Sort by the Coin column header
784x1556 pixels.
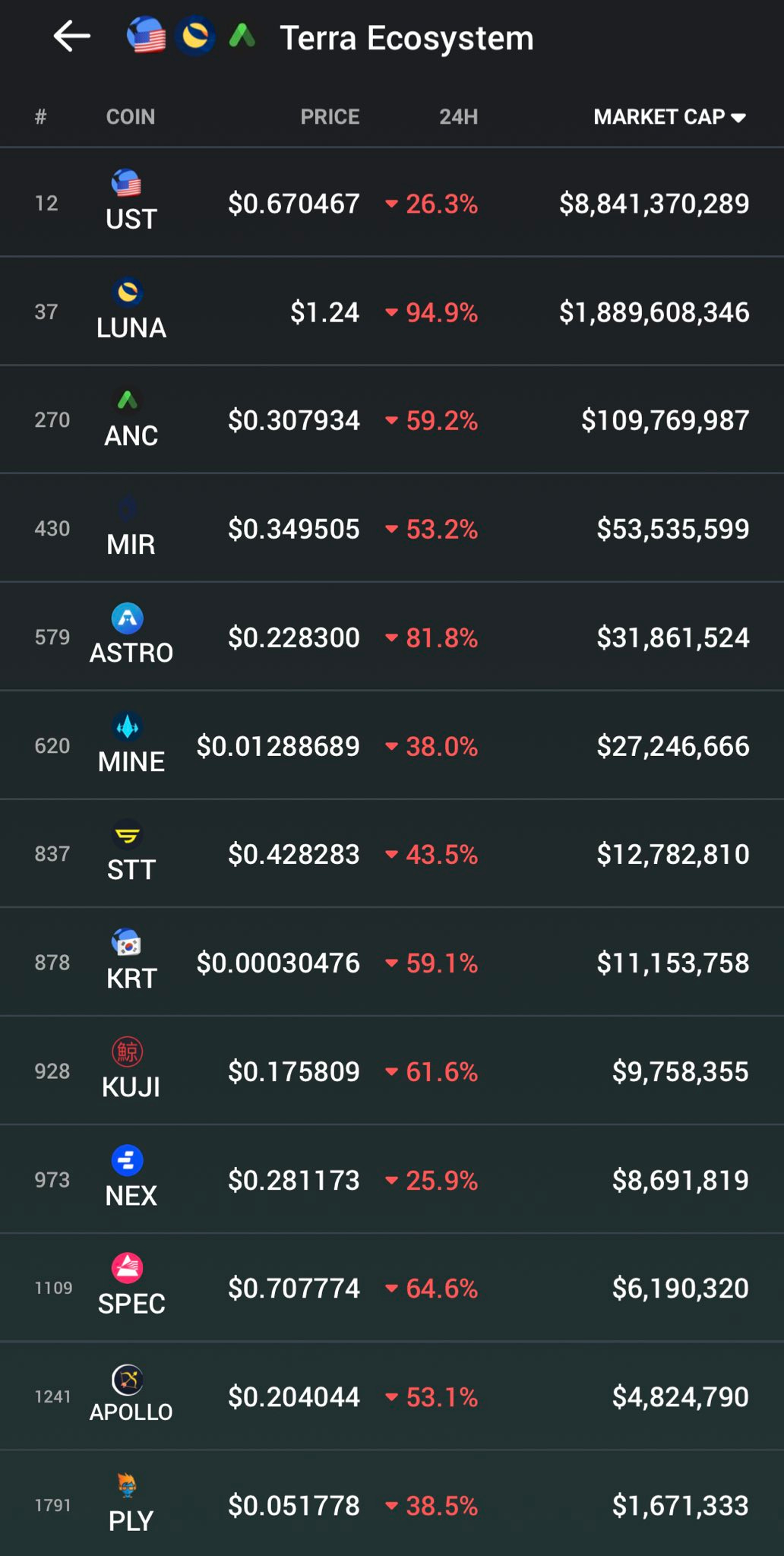click(x=131, y=117)
